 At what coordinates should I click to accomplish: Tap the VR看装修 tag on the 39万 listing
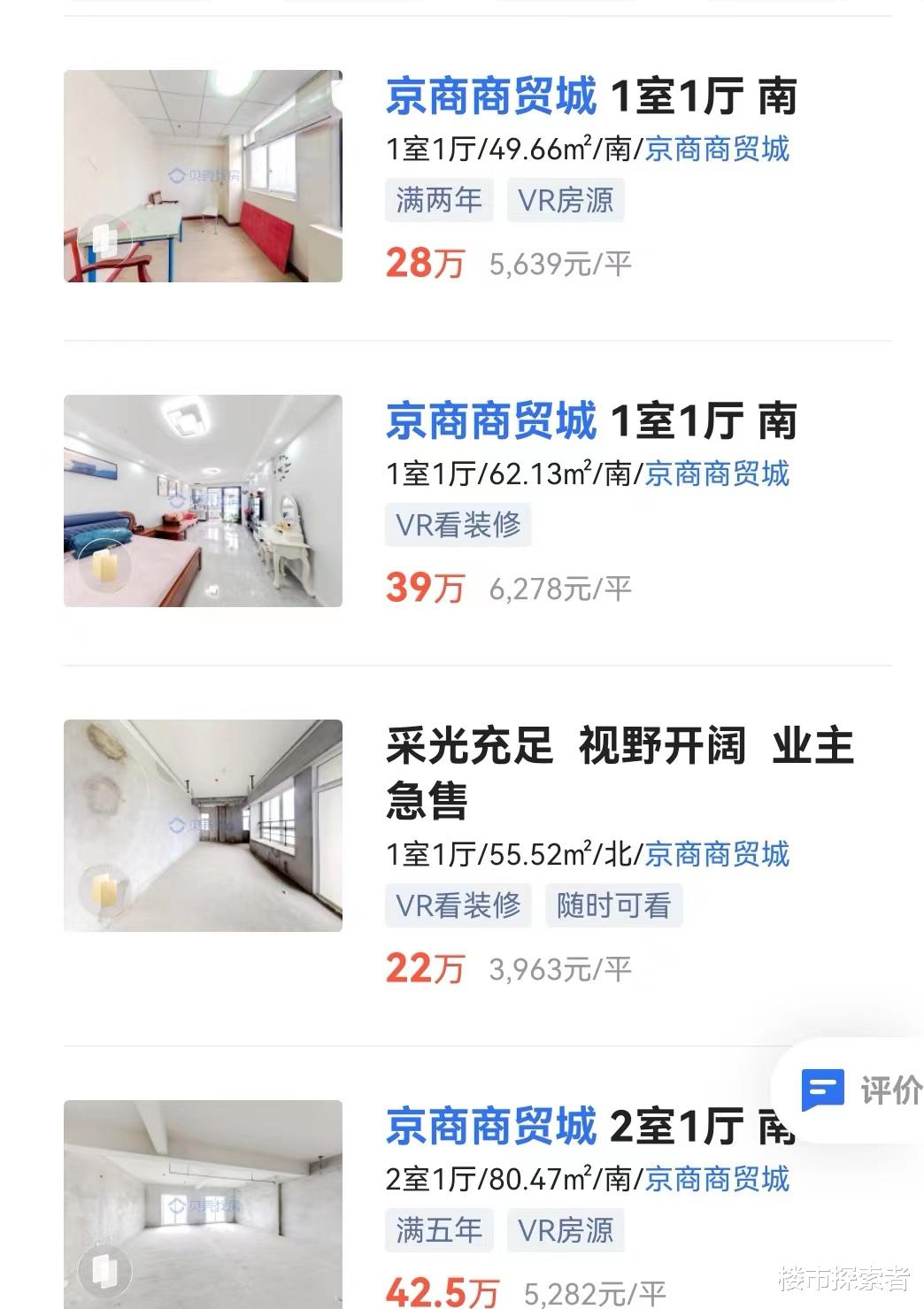click(x=459, y=525)
